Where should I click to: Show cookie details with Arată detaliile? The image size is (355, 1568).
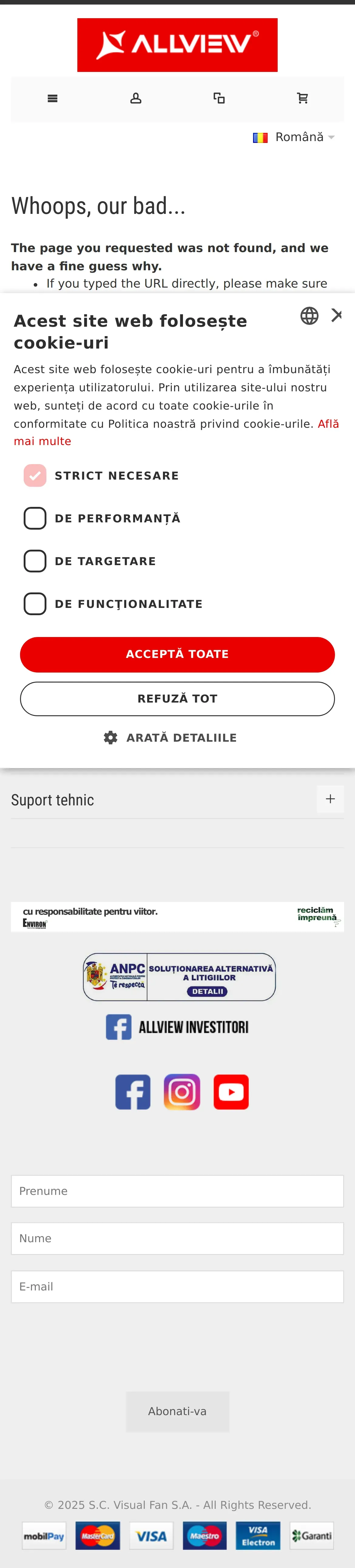point(171,738)
